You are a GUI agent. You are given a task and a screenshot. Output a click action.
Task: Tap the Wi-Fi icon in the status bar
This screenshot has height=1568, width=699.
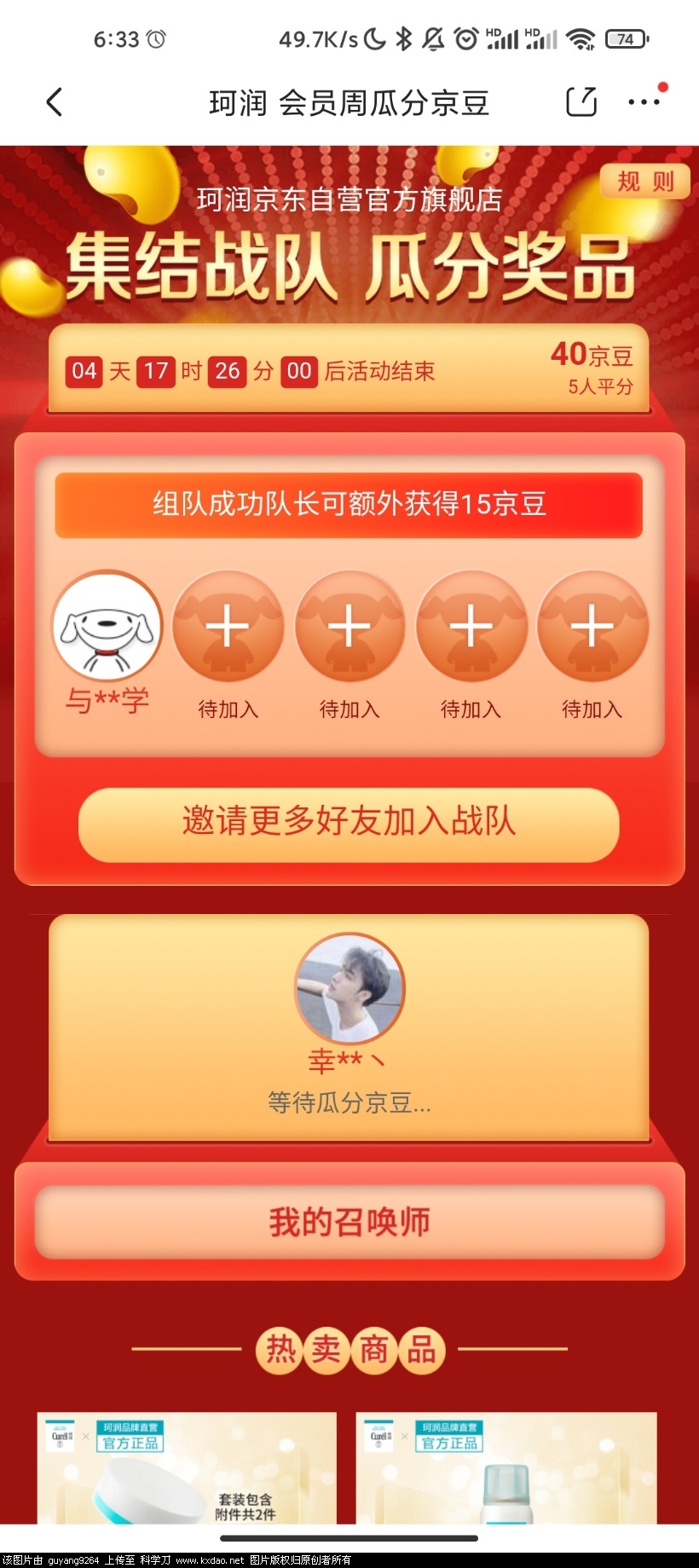point(581,38)
